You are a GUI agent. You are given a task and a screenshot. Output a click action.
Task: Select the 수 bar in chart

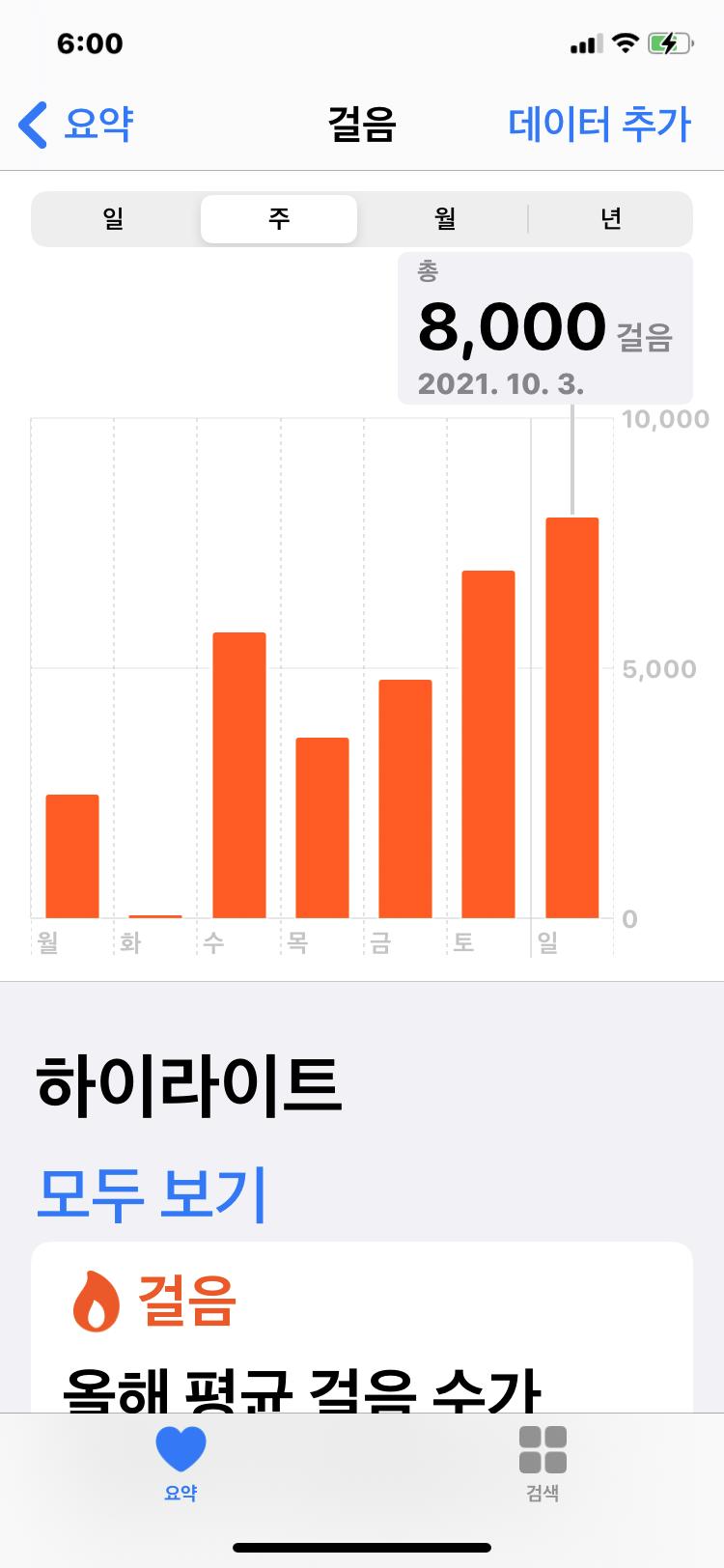pyautogui.click(x=239, y=774)
